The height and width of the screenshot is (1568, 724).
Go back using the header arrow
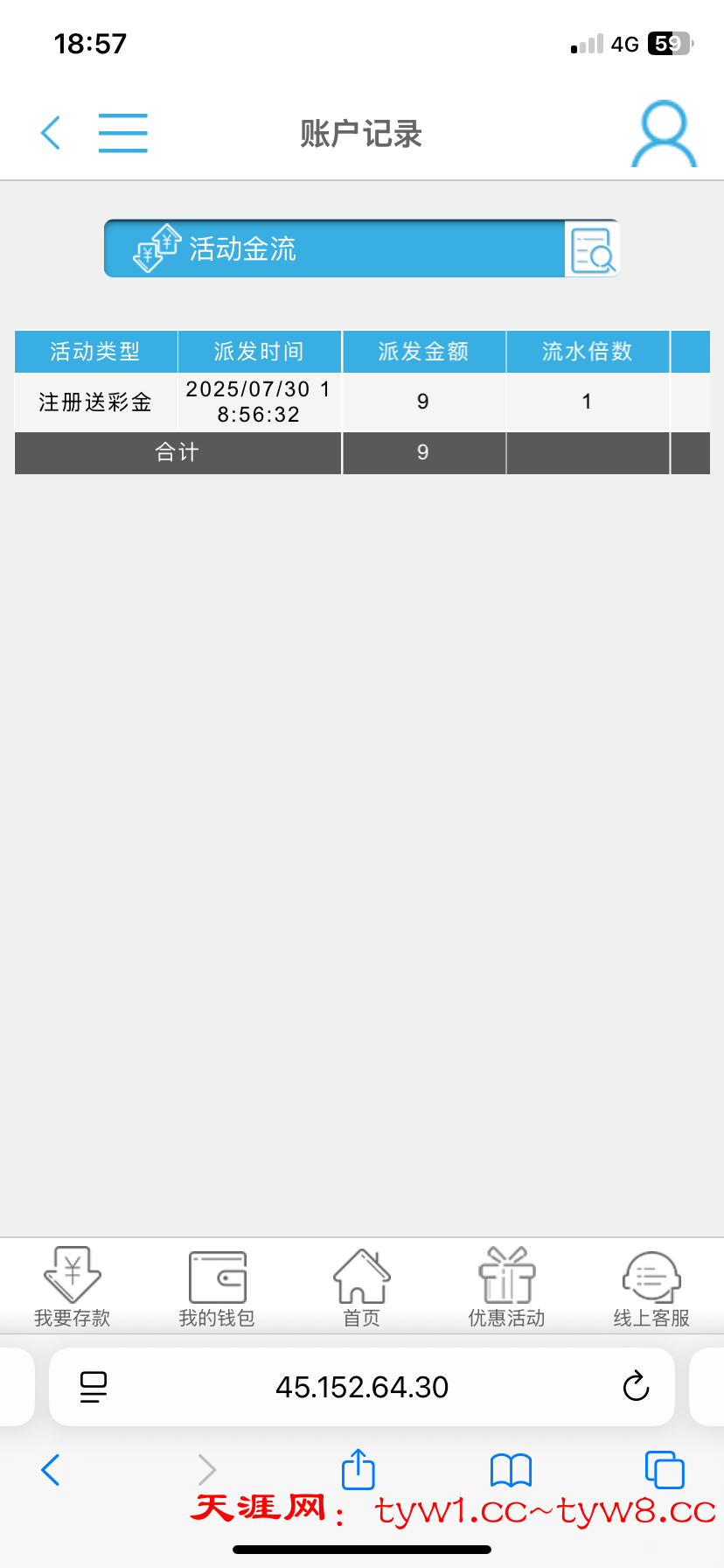[x=51, y=133]
